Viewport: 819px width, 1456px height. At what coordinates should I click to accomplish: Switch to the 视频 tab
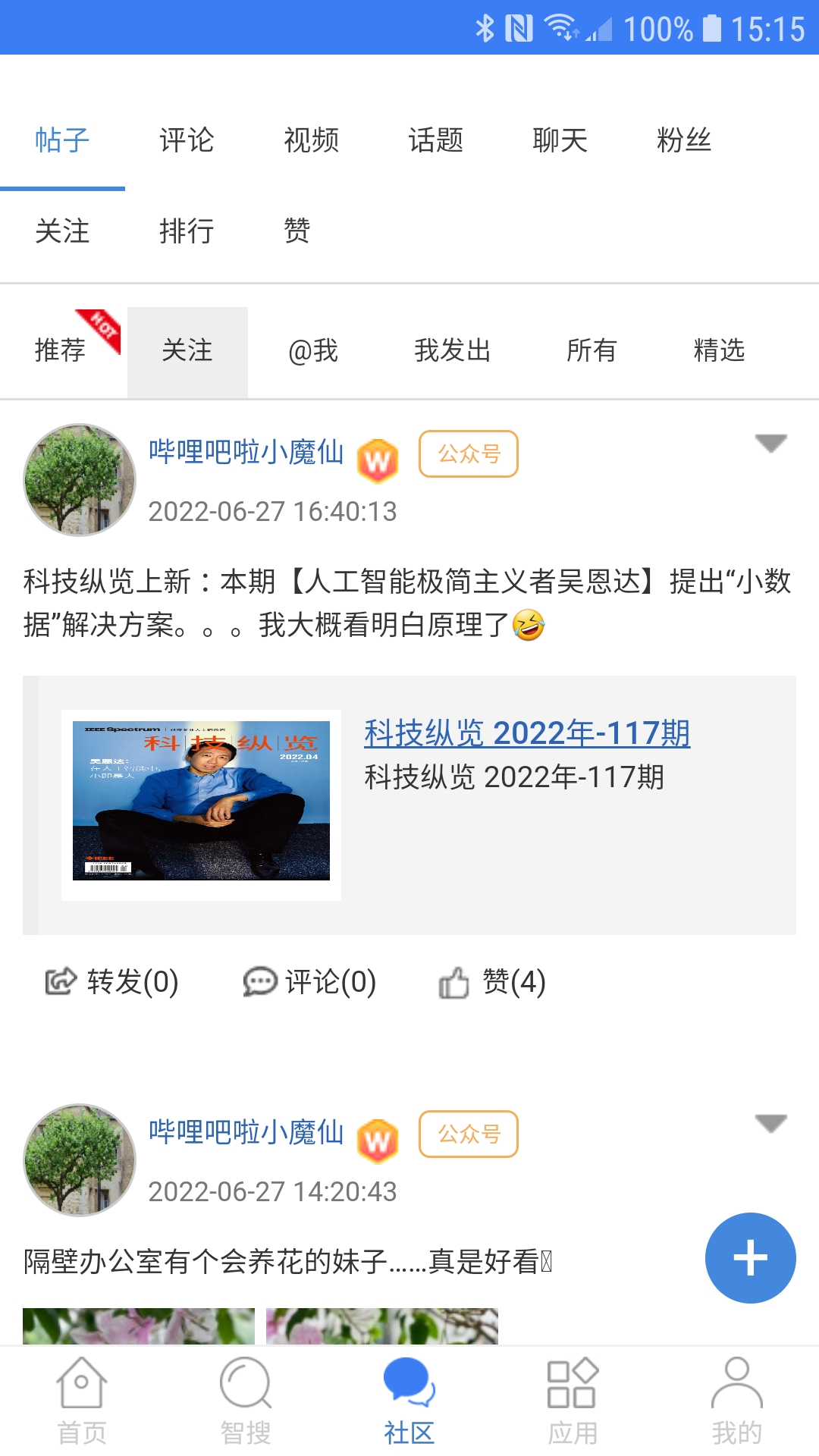(x=311, y=141)
